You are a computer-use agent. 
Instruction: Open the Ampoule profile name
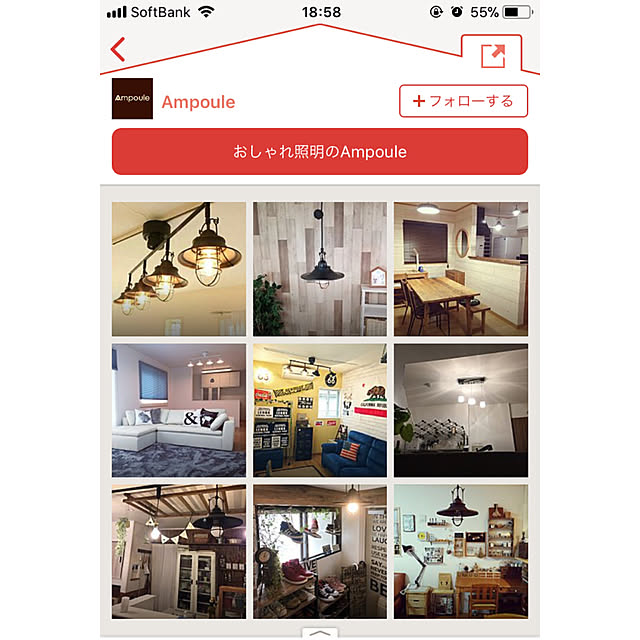(198, 102)
